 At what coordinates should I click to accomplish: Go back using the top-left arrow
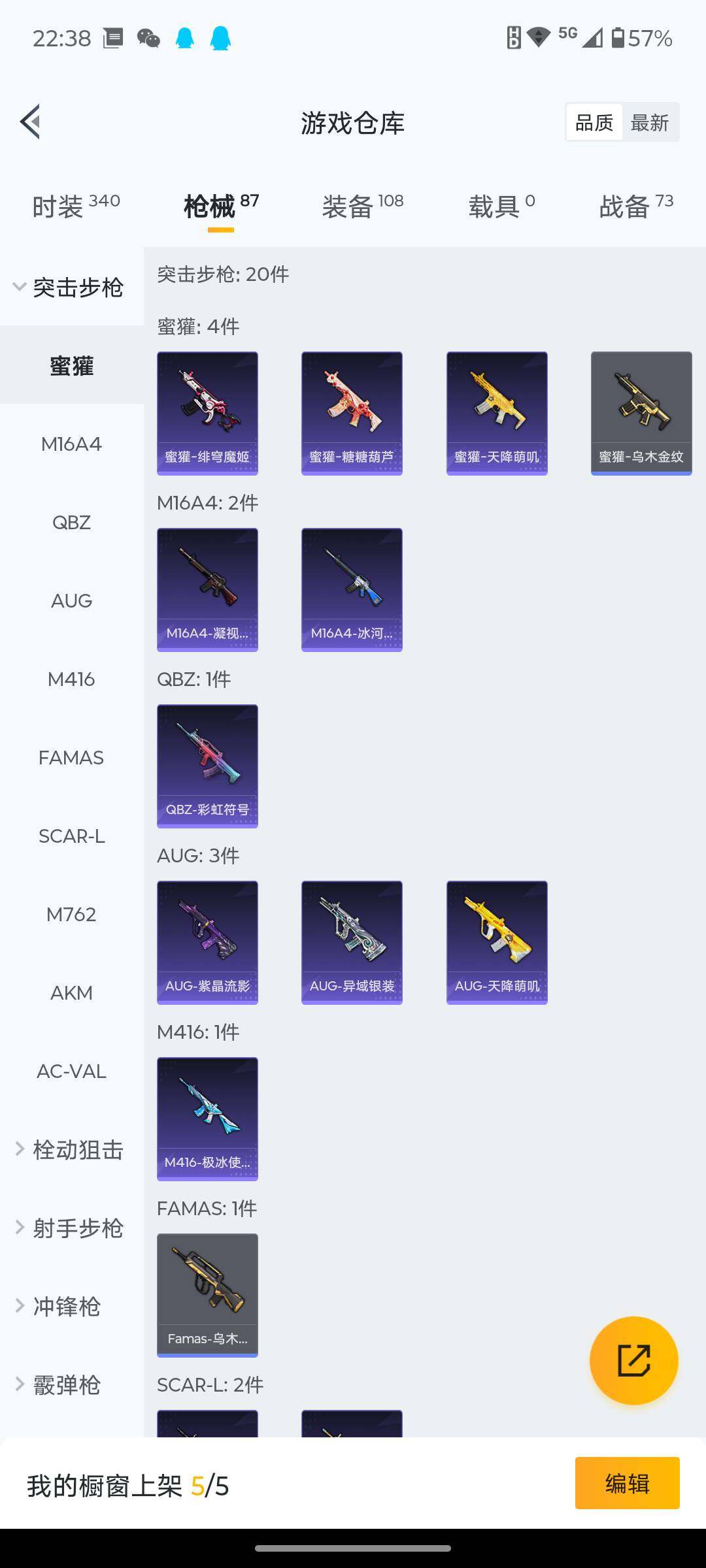(x=31, y=122)
